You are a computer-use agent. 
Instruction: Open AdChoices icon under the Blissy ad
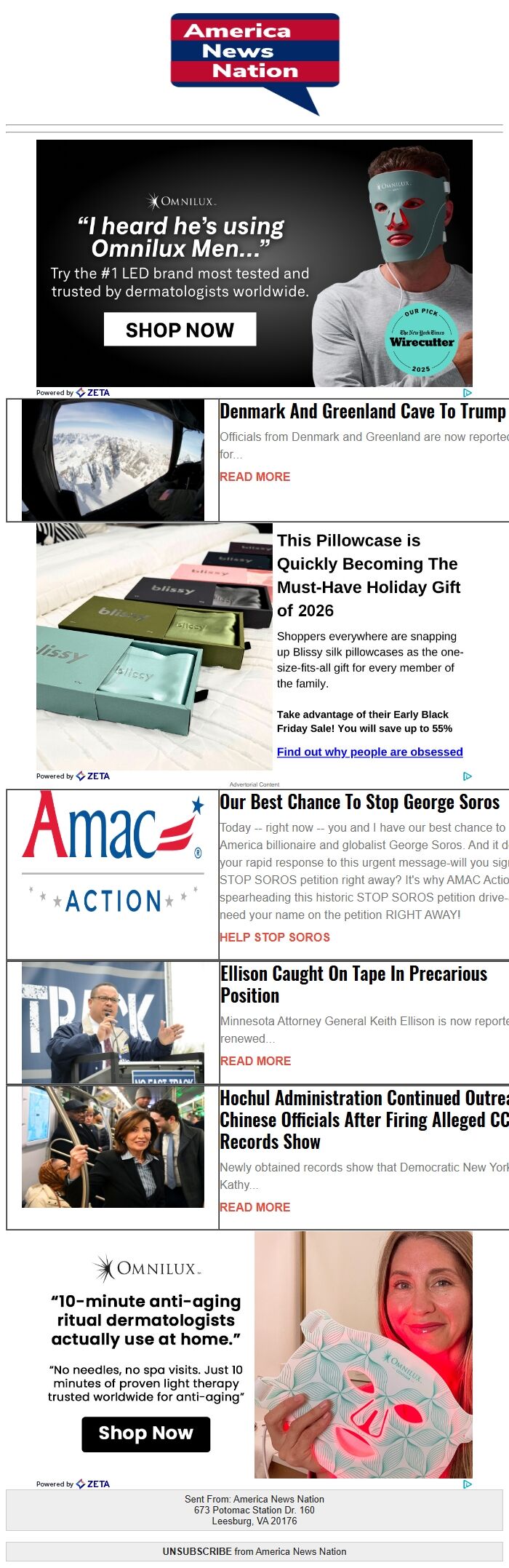click(x=467, y=776)
